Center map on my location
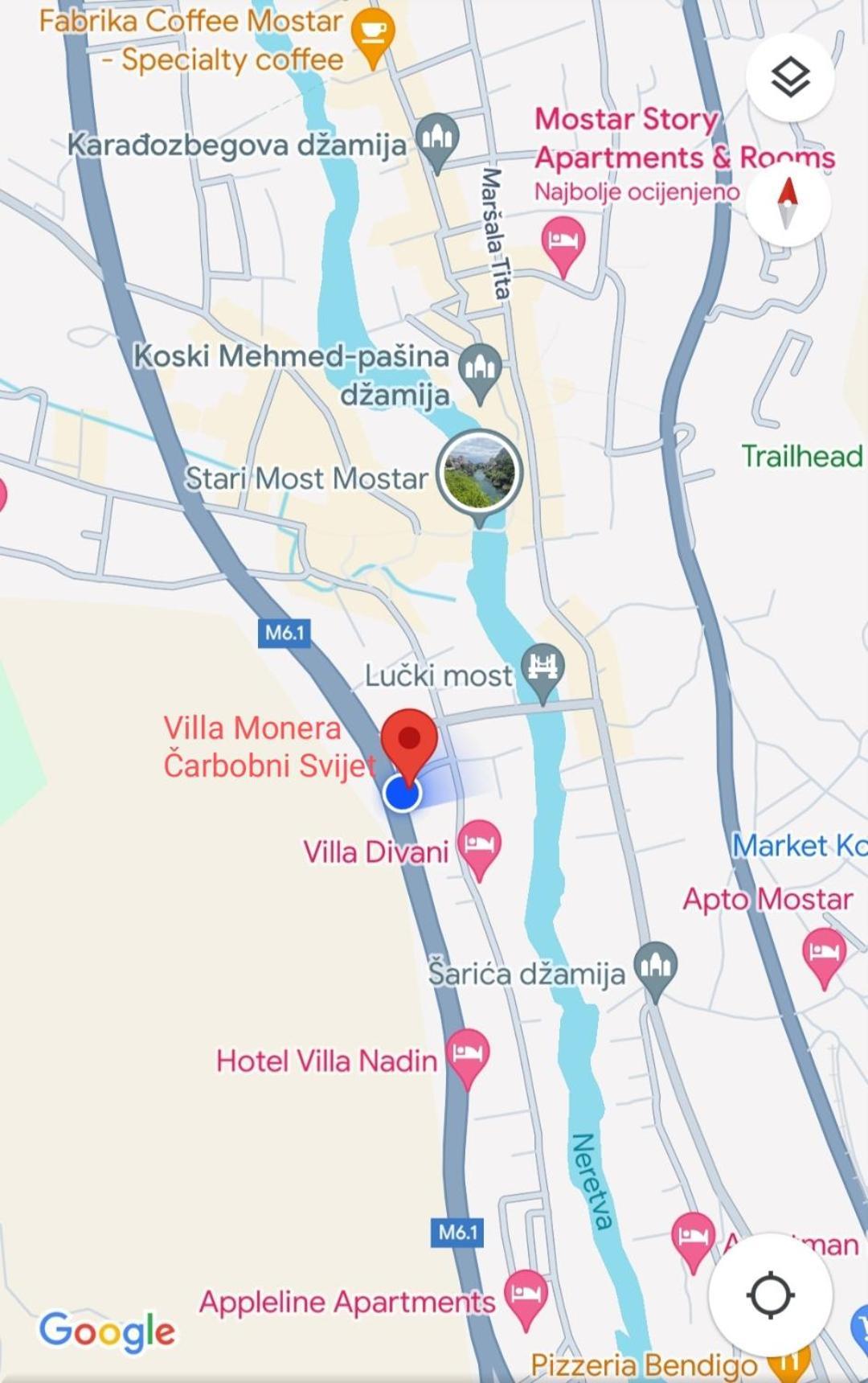The image size is (868, 1383). click(x=770, y=1295)
